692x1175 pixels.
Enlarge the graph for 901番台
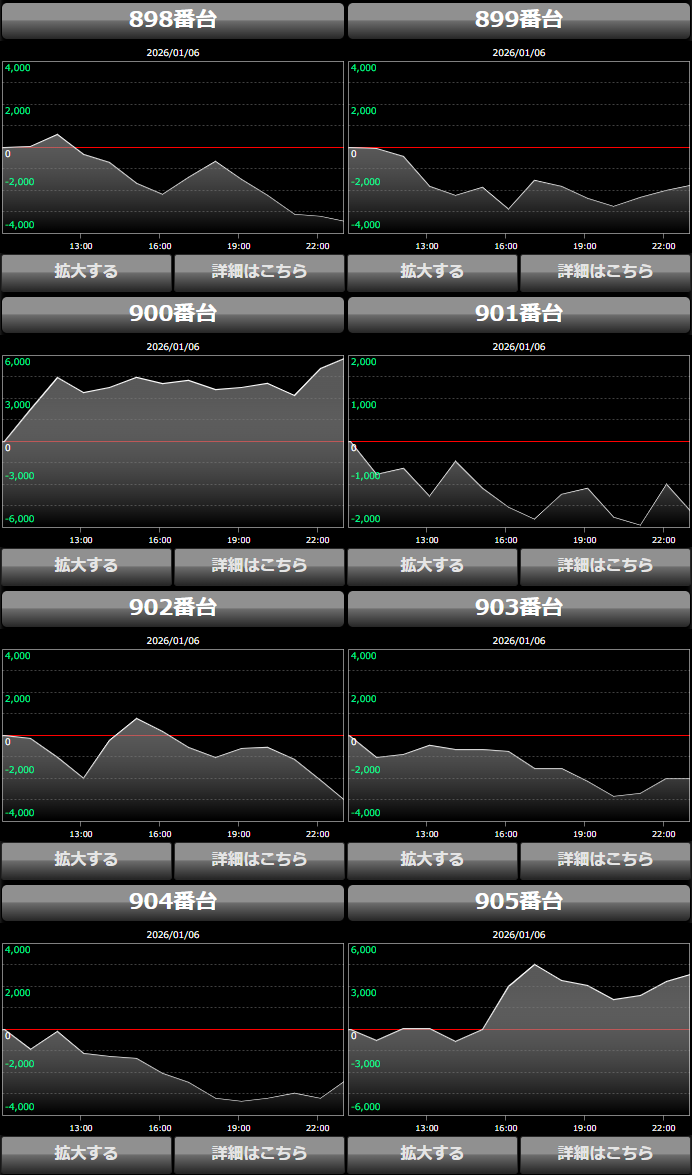432,566
